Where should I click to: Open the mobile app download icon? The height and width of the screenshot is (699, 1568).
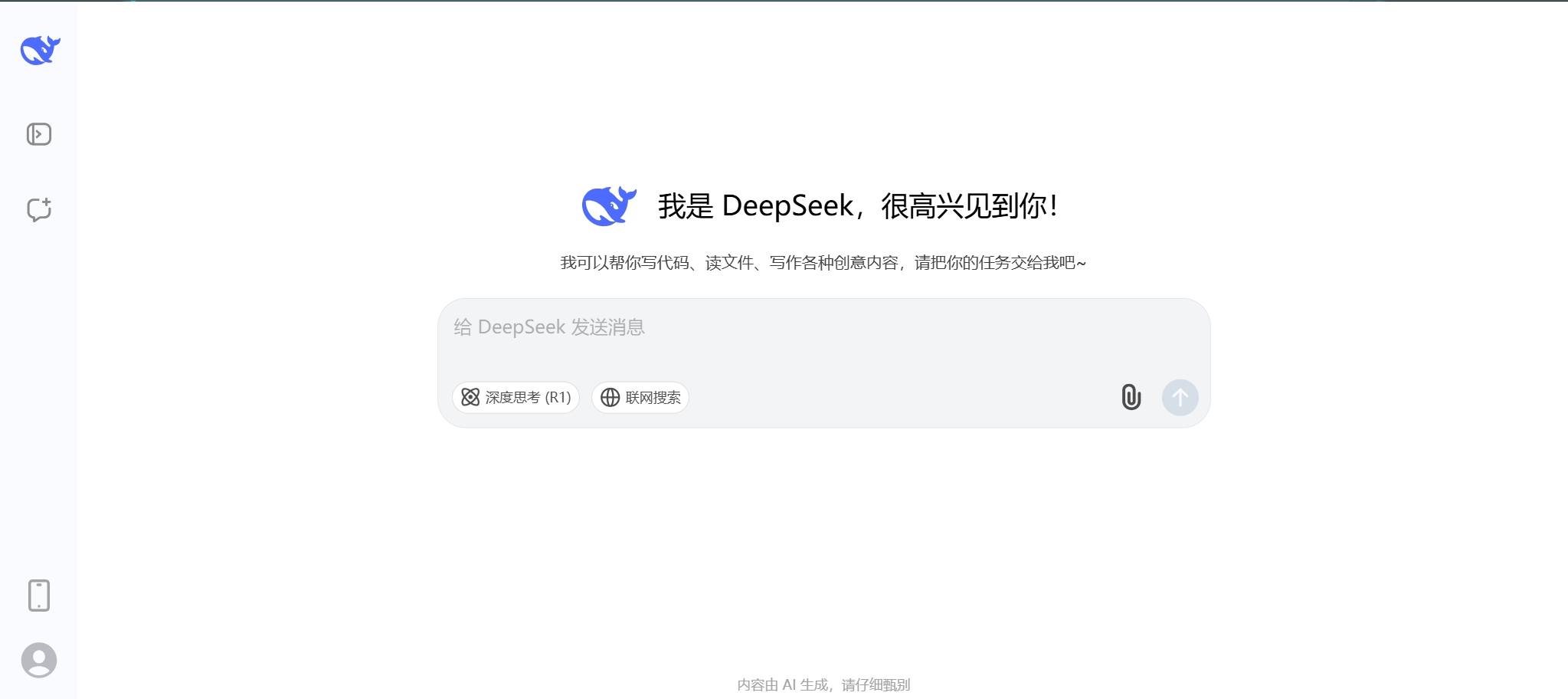(x=39, y=596)
